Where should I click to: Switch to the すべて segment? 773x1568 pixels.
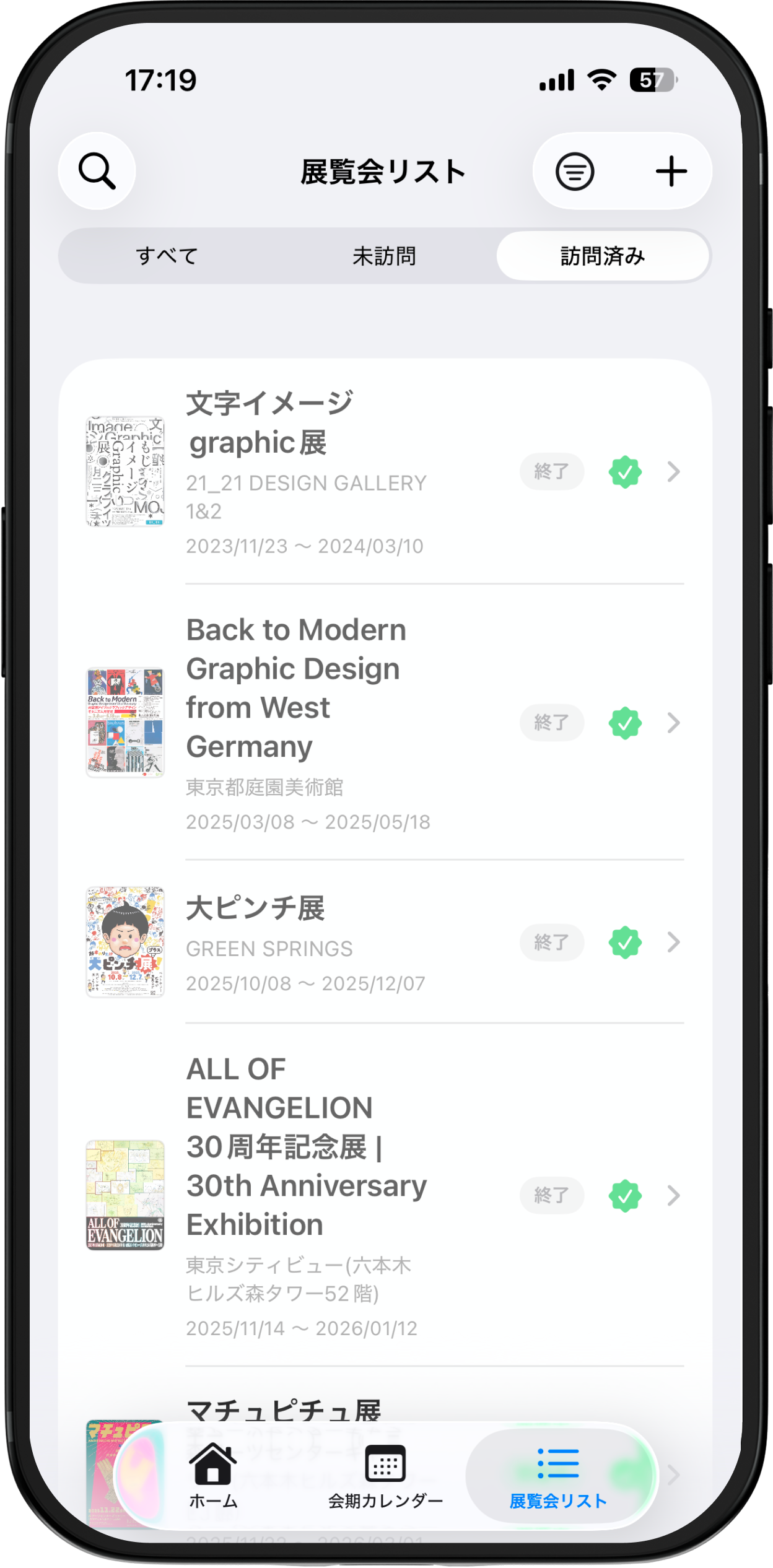tap(167, 256)
